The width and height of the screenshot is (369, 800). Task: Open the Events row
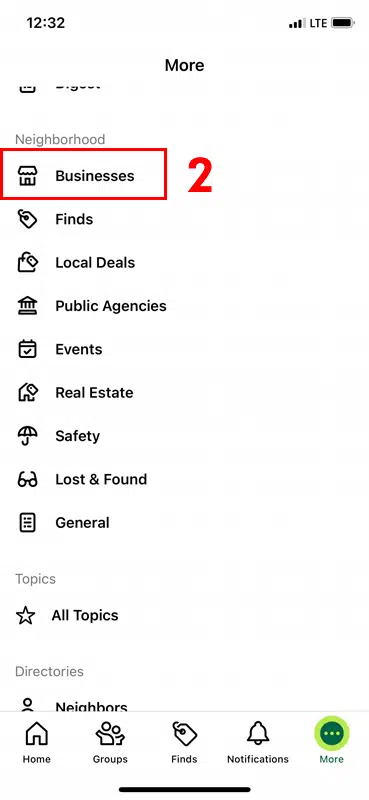[x=184, y=349]
